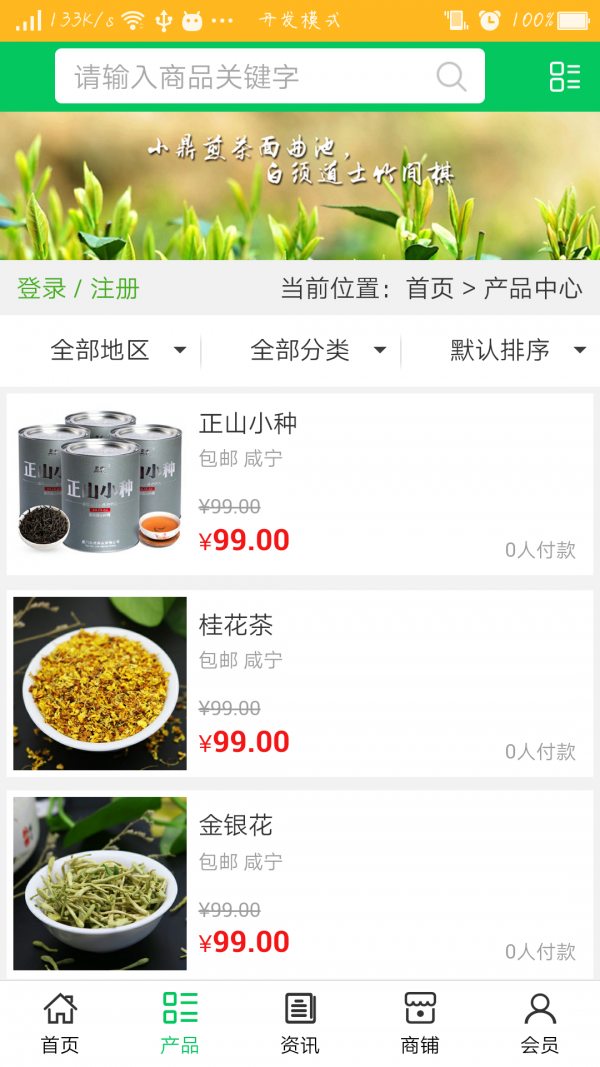Screen dimensions: 600x1067
Task: Go to the 首页 tab
Action: [60, 1023]
